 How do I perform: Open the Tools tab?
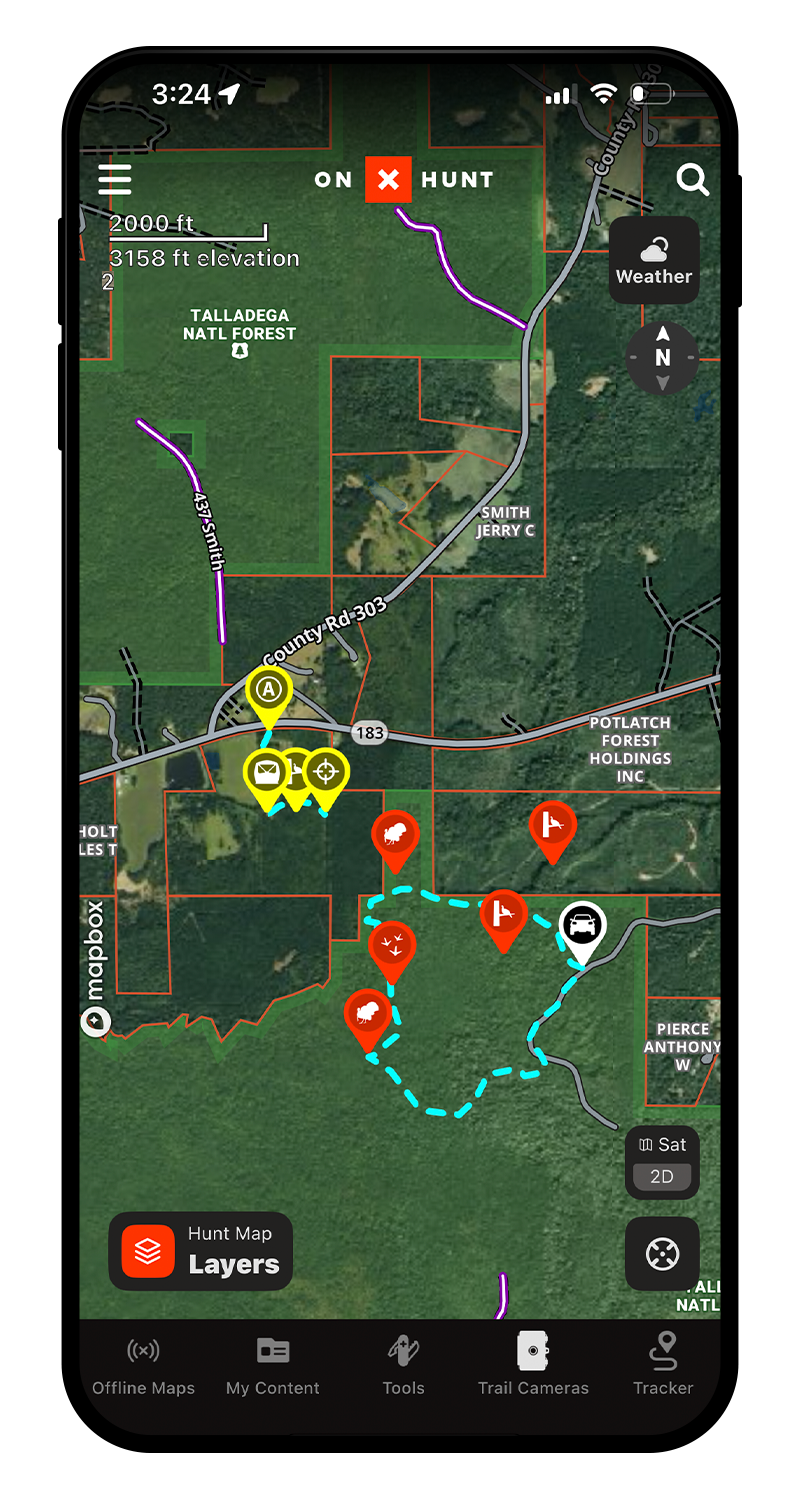coord(403,1366)
